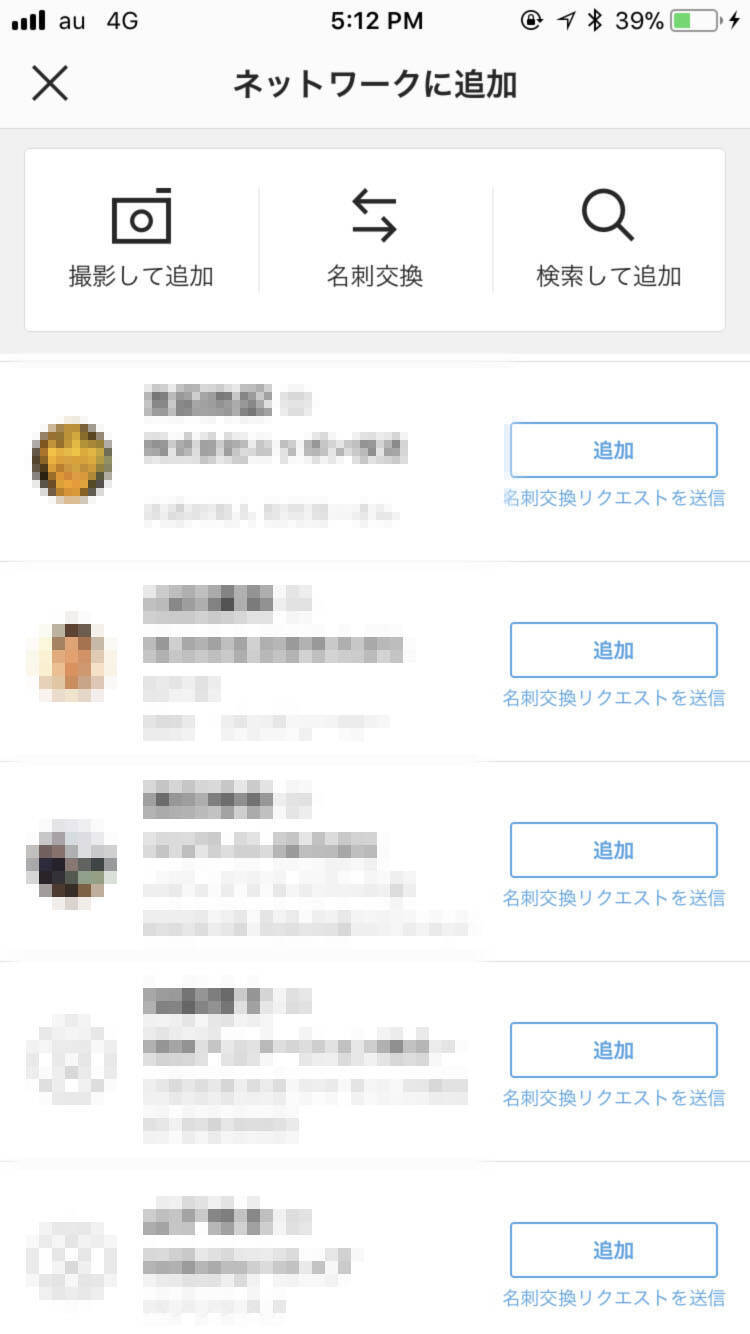
Task: Tap 追加 for the fourth listed contact
Action: coord(613,1050)
